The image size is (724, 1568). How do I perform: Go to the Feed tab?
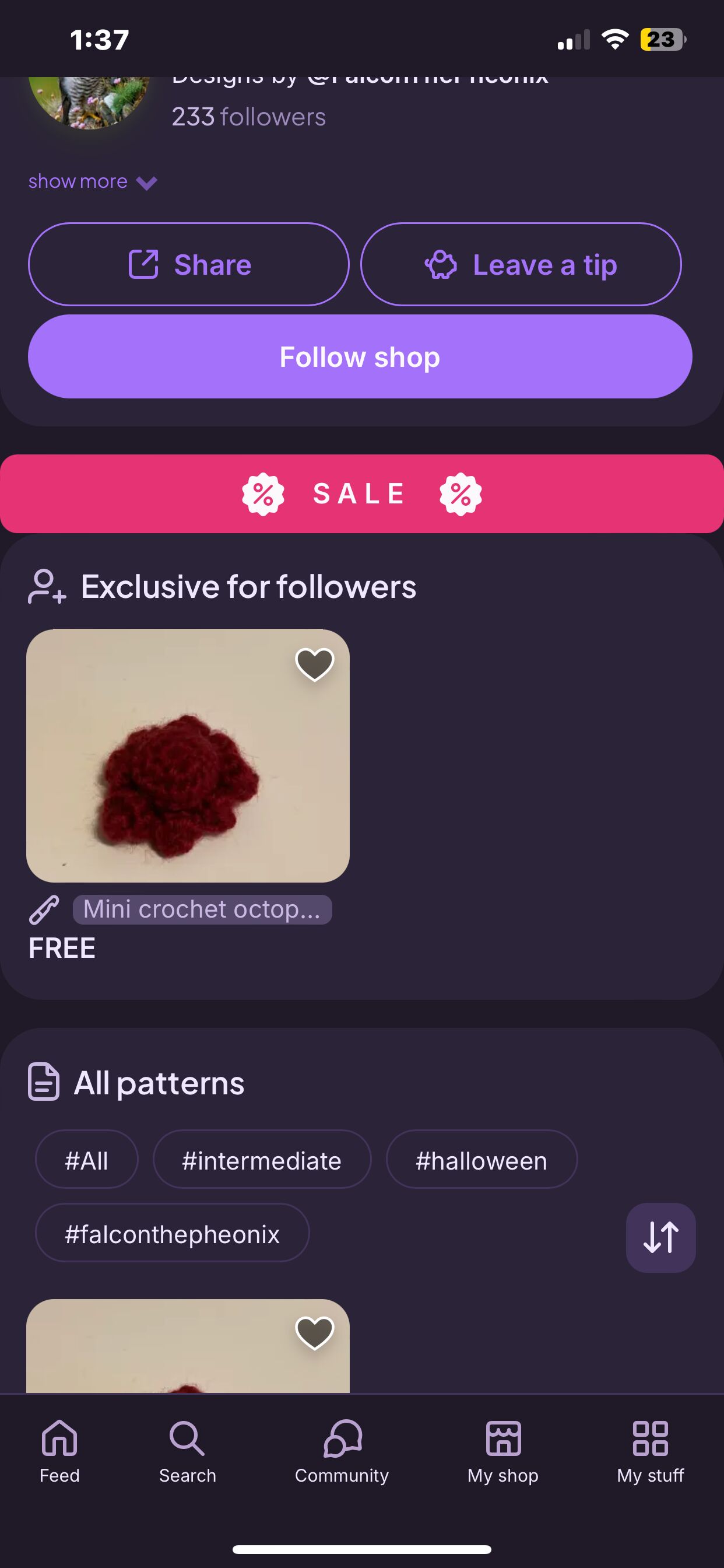point(59,1451)
